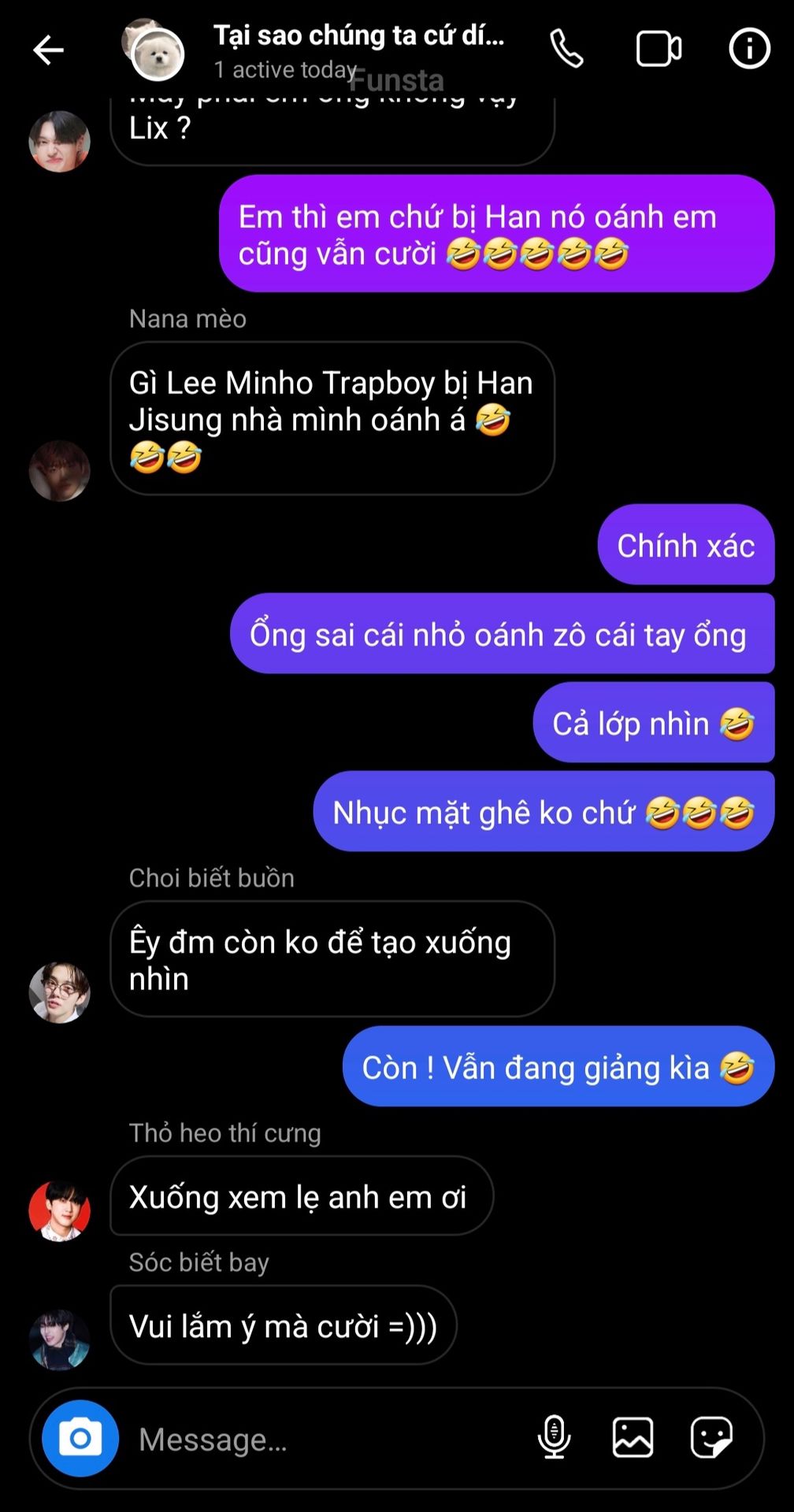
Task: View Nana mèo's profile picture
Action: [x=60, y=471]
